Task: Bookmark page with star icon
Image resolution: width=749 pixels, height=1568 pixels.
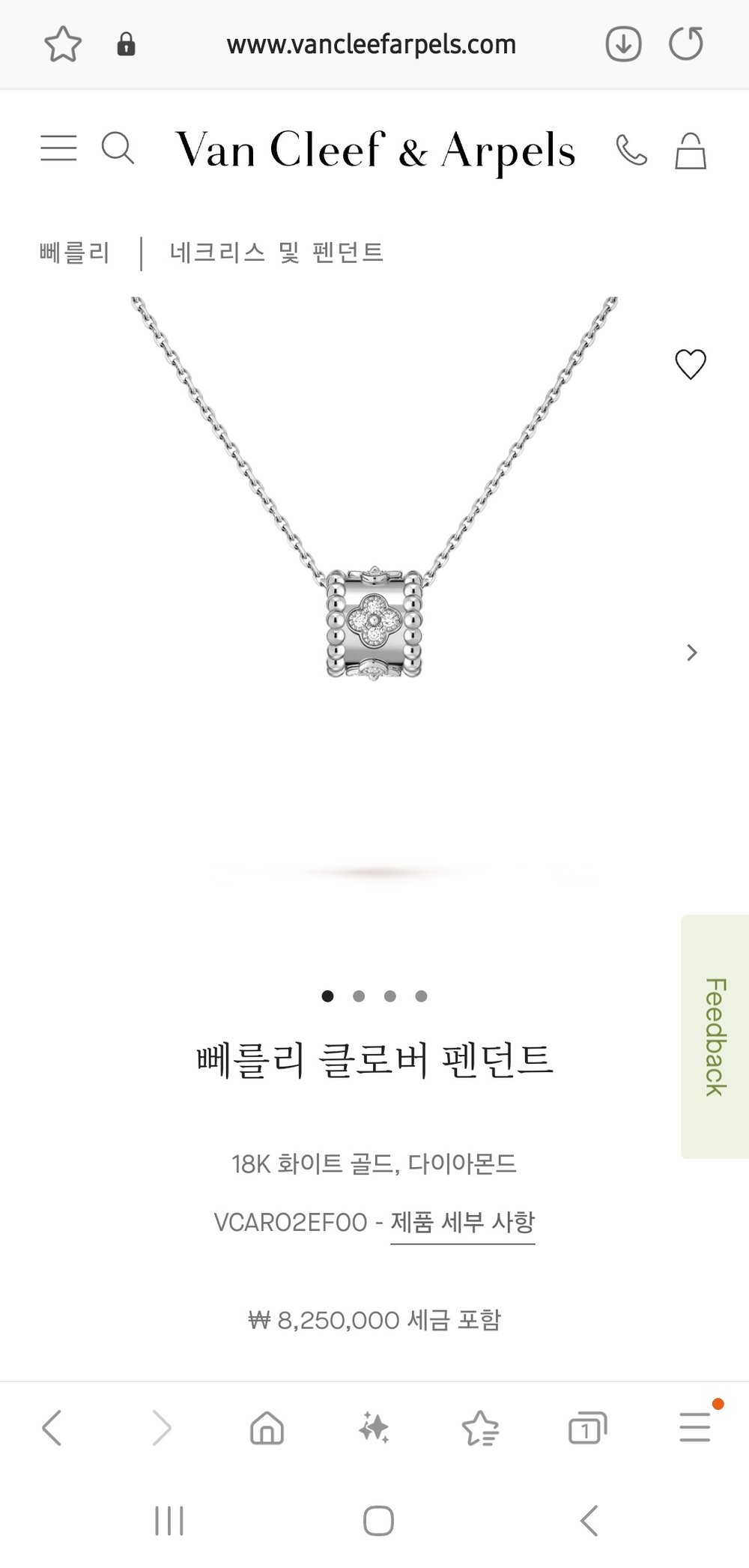Action: coord(62,44)
